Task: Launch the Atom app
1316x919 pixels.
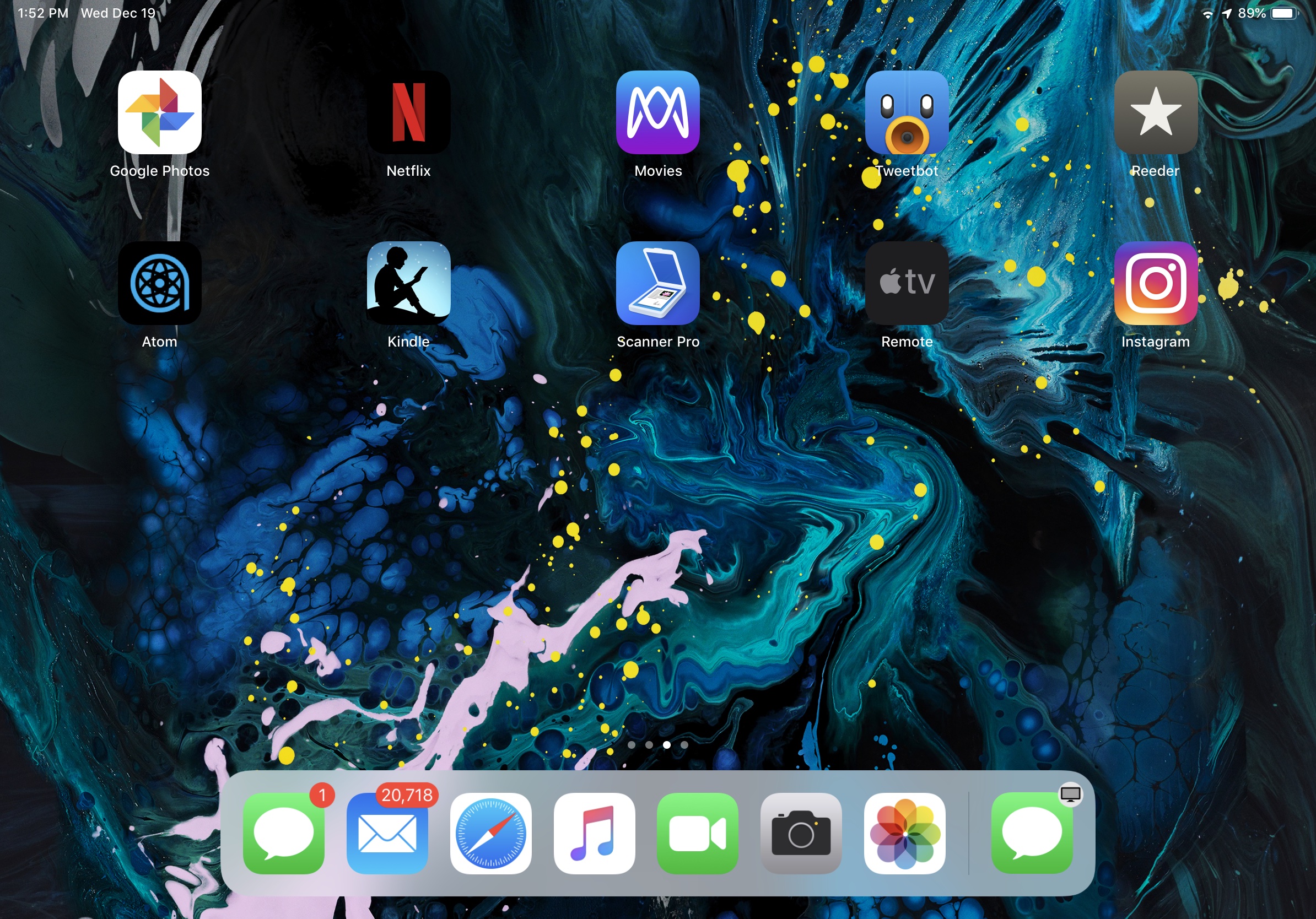Action: [159, 283]
